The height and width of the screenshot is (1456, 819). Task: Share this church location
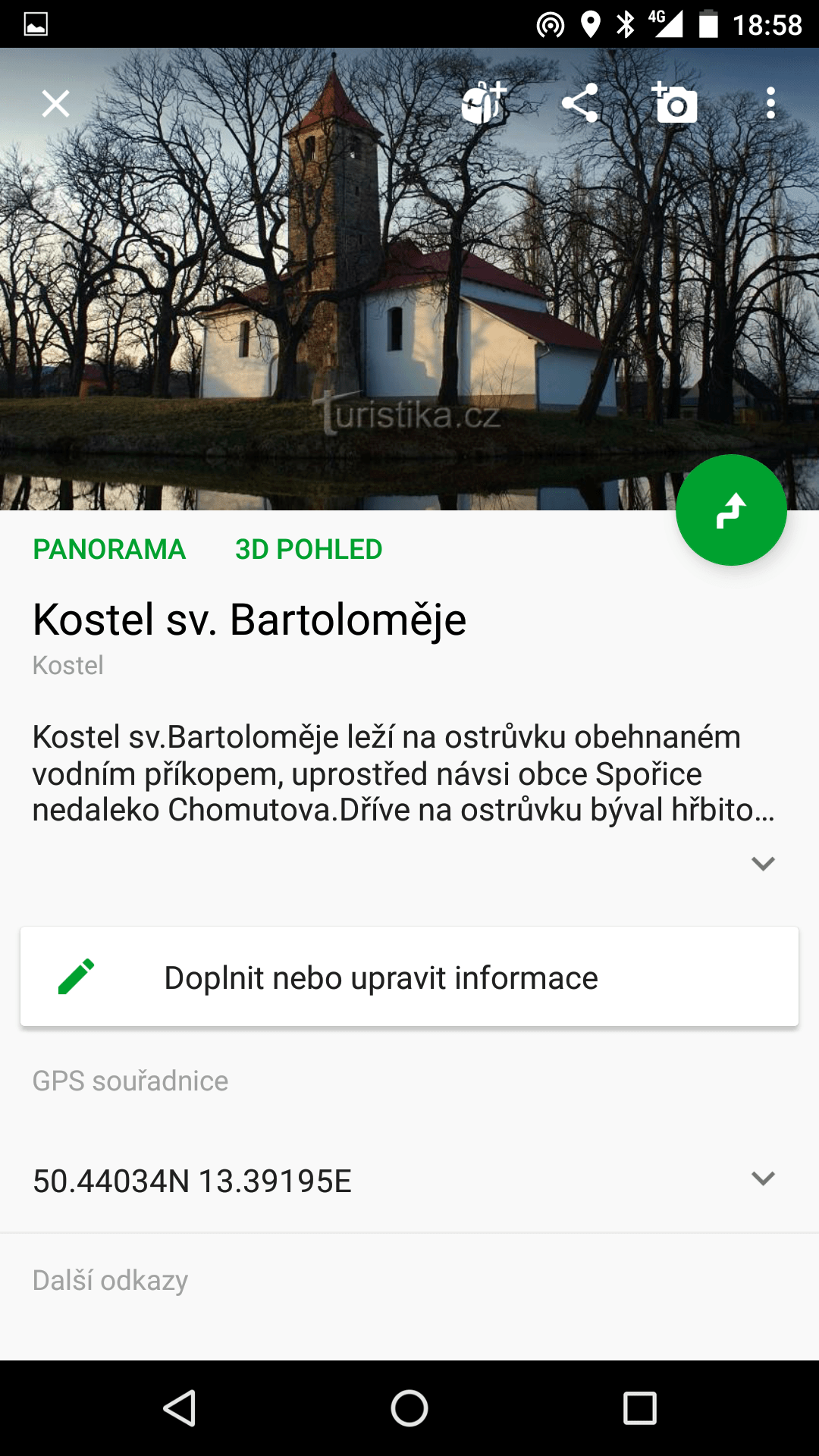coord(580,103)
